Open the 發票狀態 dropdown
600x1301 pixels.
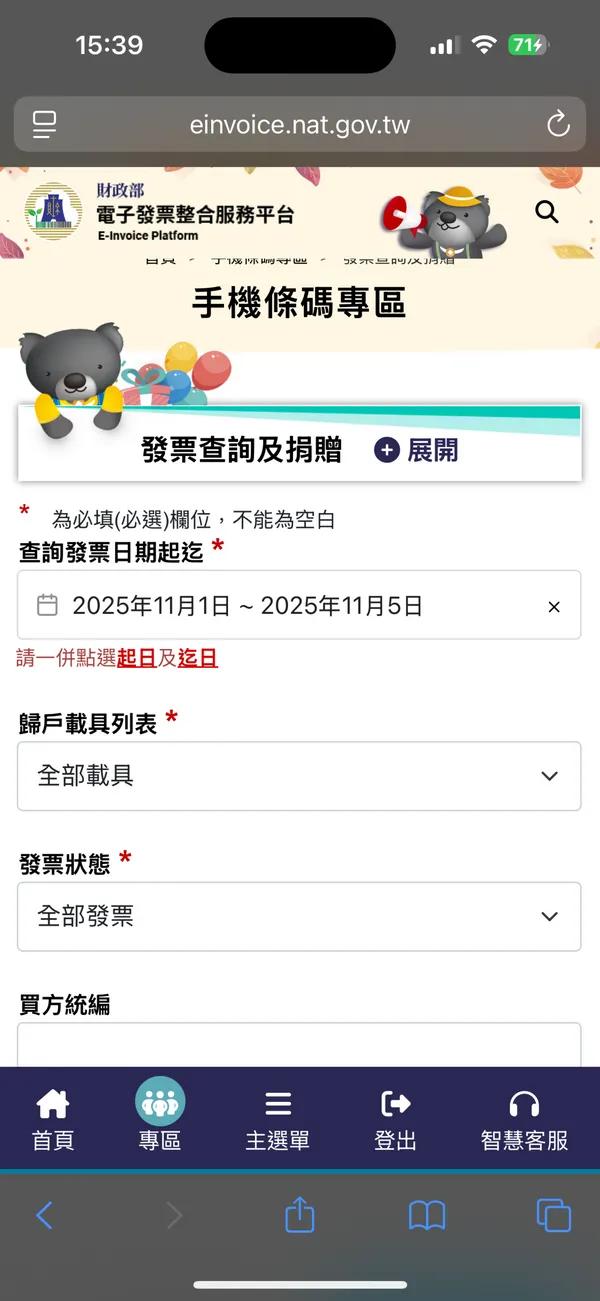pyautogui.click(x=299, y=916)
